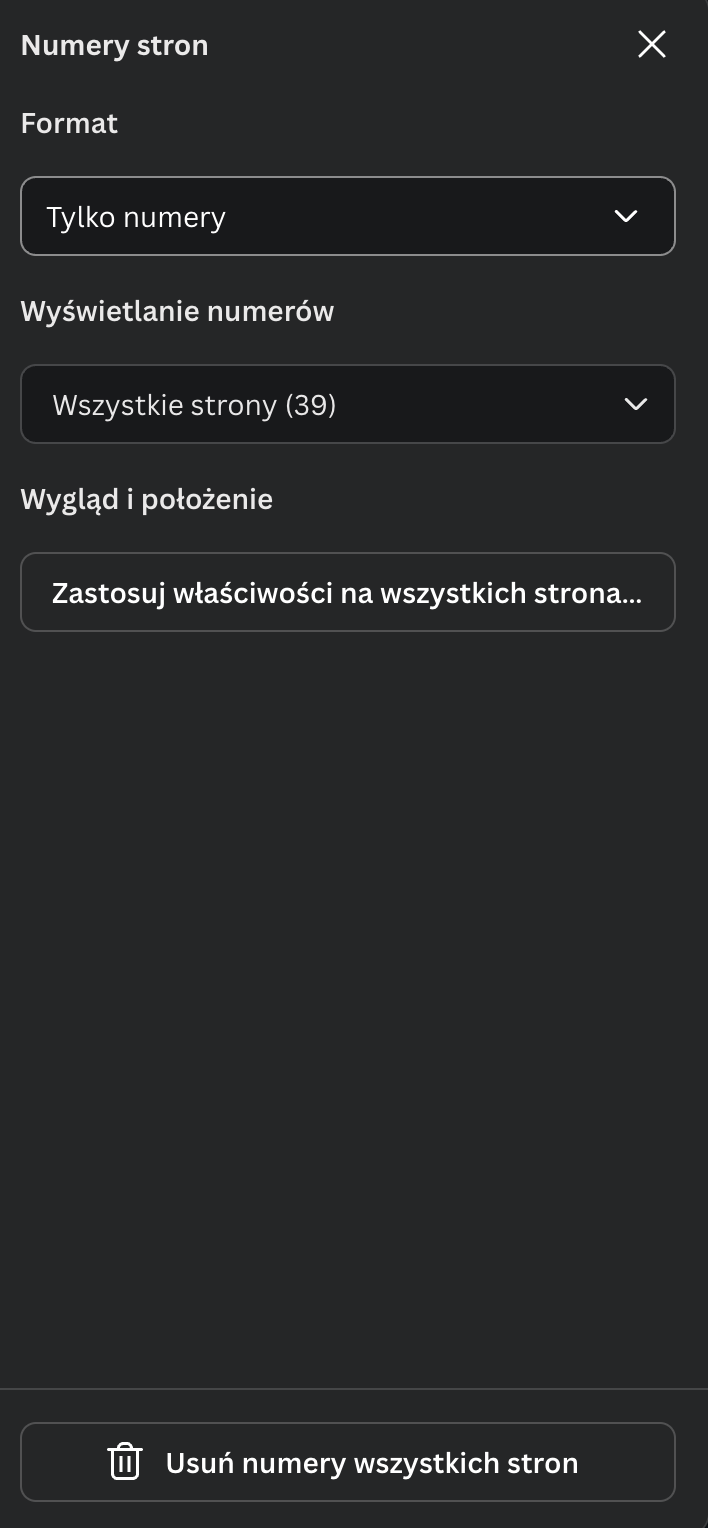Open the Format dropdown showing Tylko numery

(x=347, y=216)
